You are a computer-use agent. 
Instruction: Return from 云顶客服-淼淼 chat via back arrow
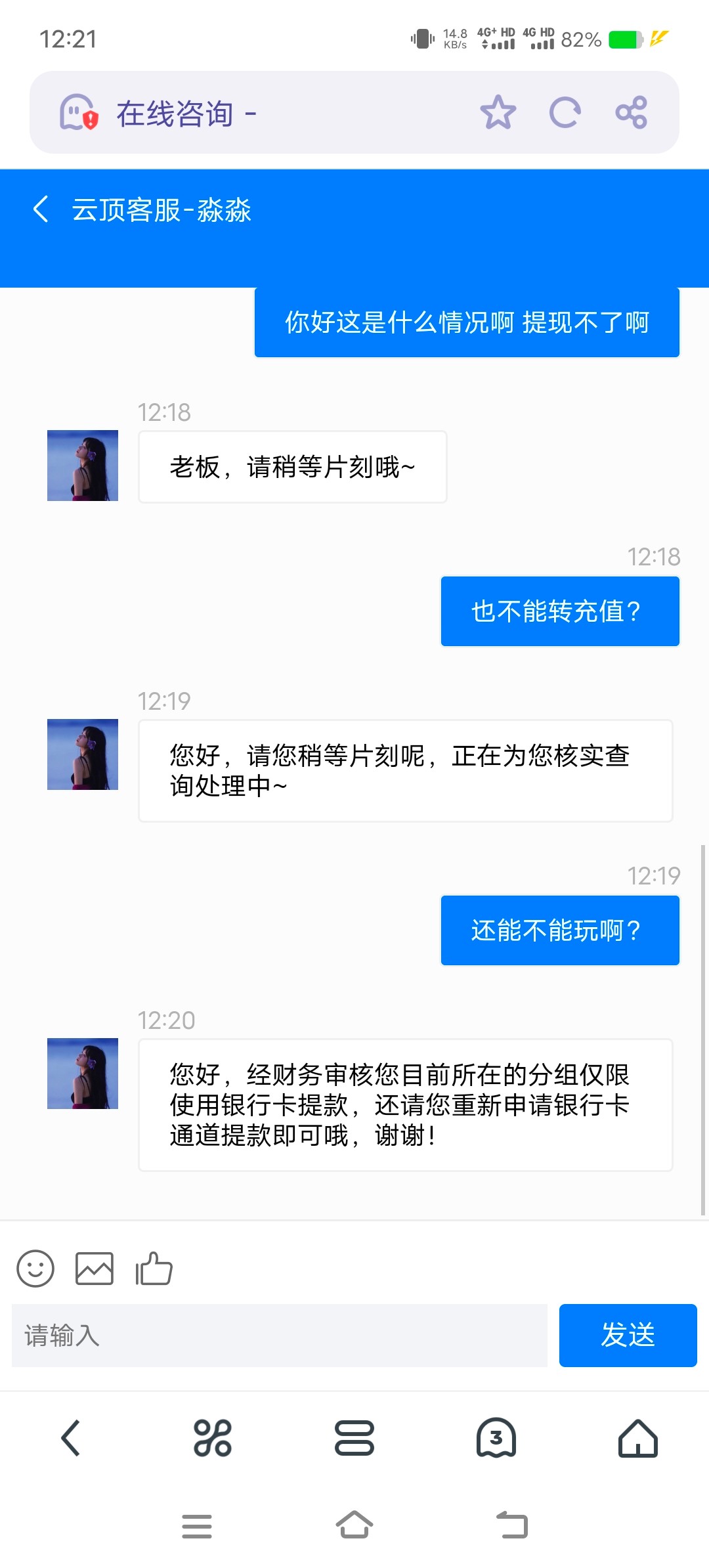coord(41,210)
